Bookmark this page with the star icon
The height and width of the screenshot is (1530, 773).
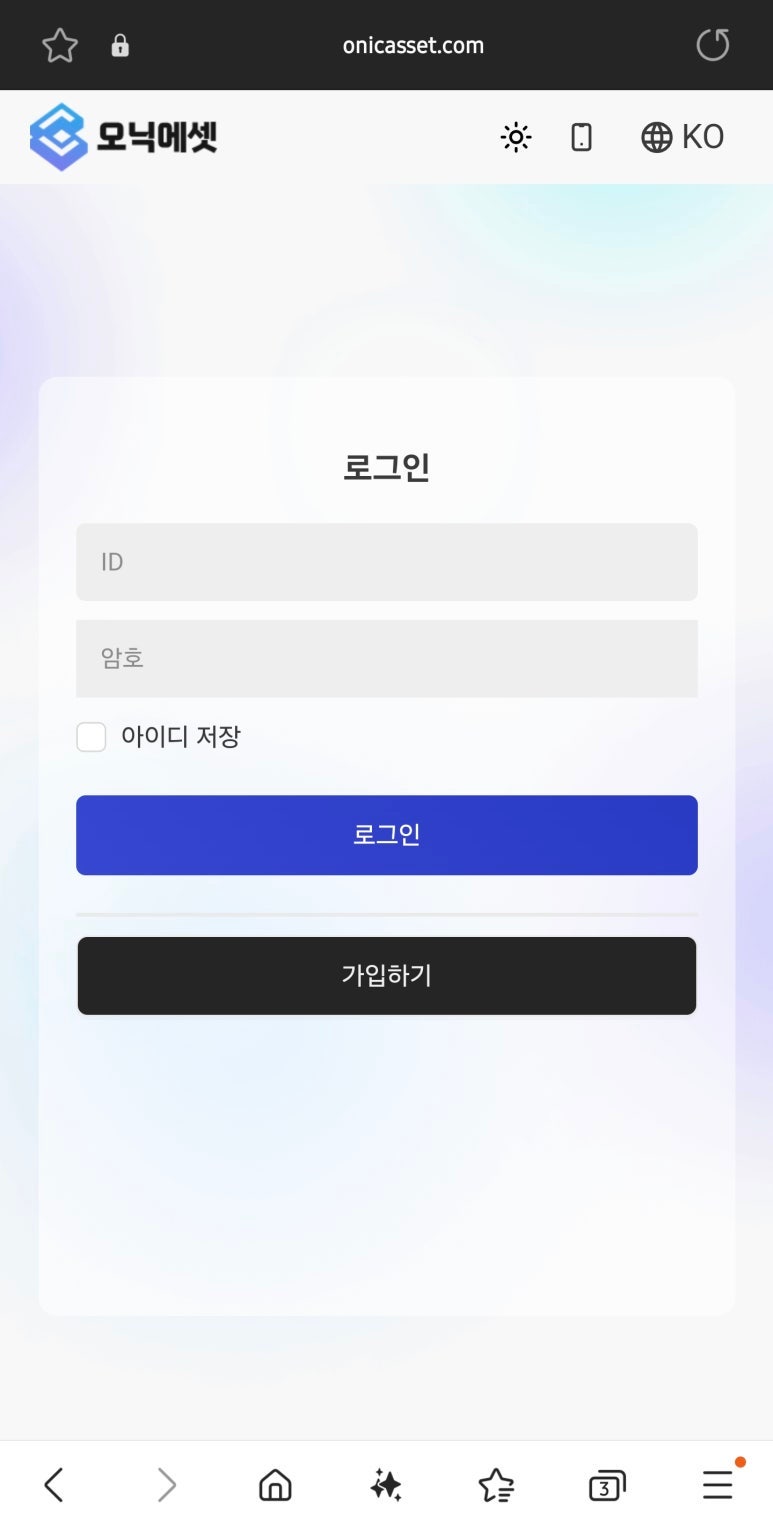pos(60,45)
